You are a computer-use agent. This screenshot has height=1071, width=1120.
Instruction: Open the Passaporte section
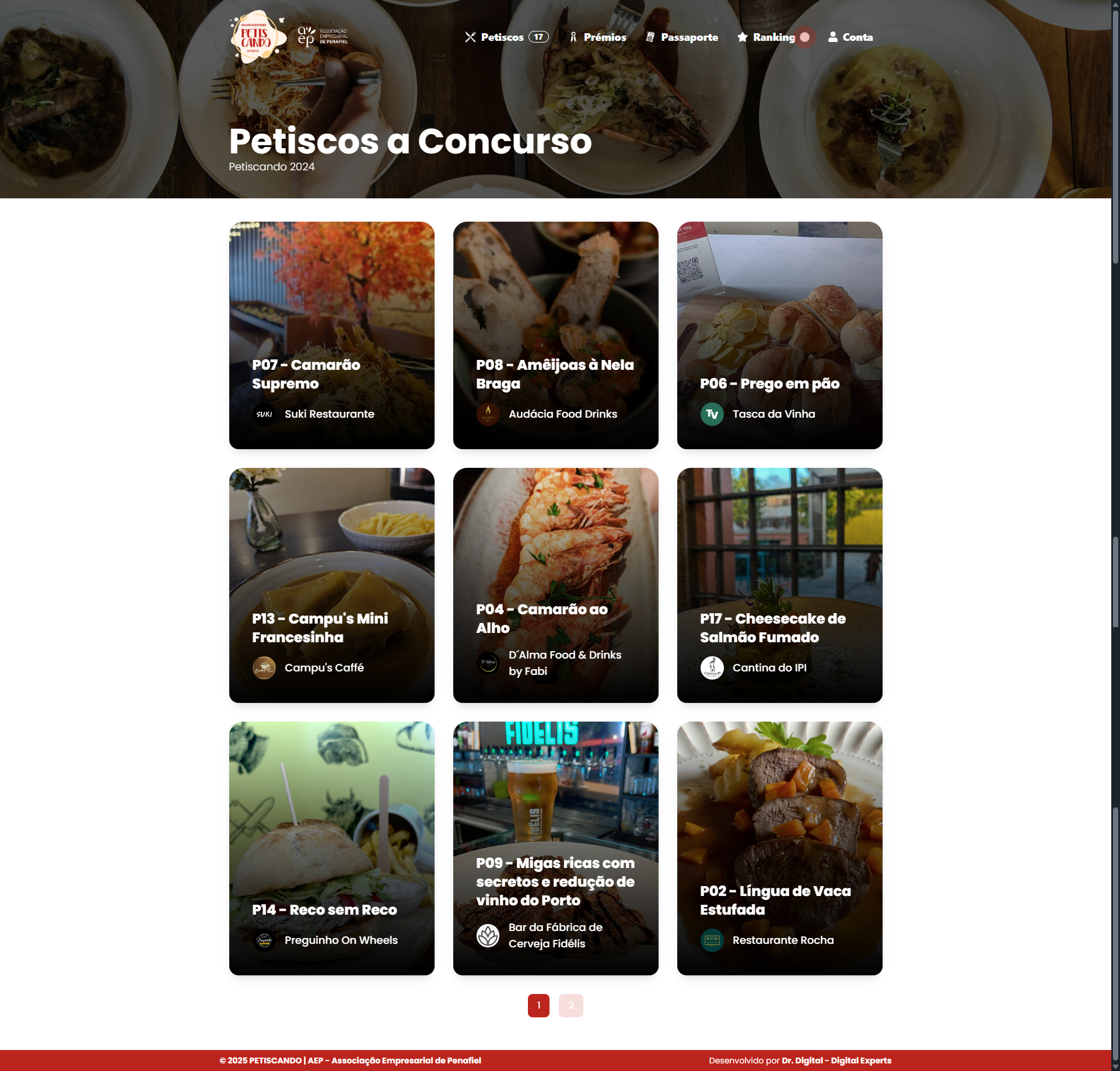(x=682, y=37)
